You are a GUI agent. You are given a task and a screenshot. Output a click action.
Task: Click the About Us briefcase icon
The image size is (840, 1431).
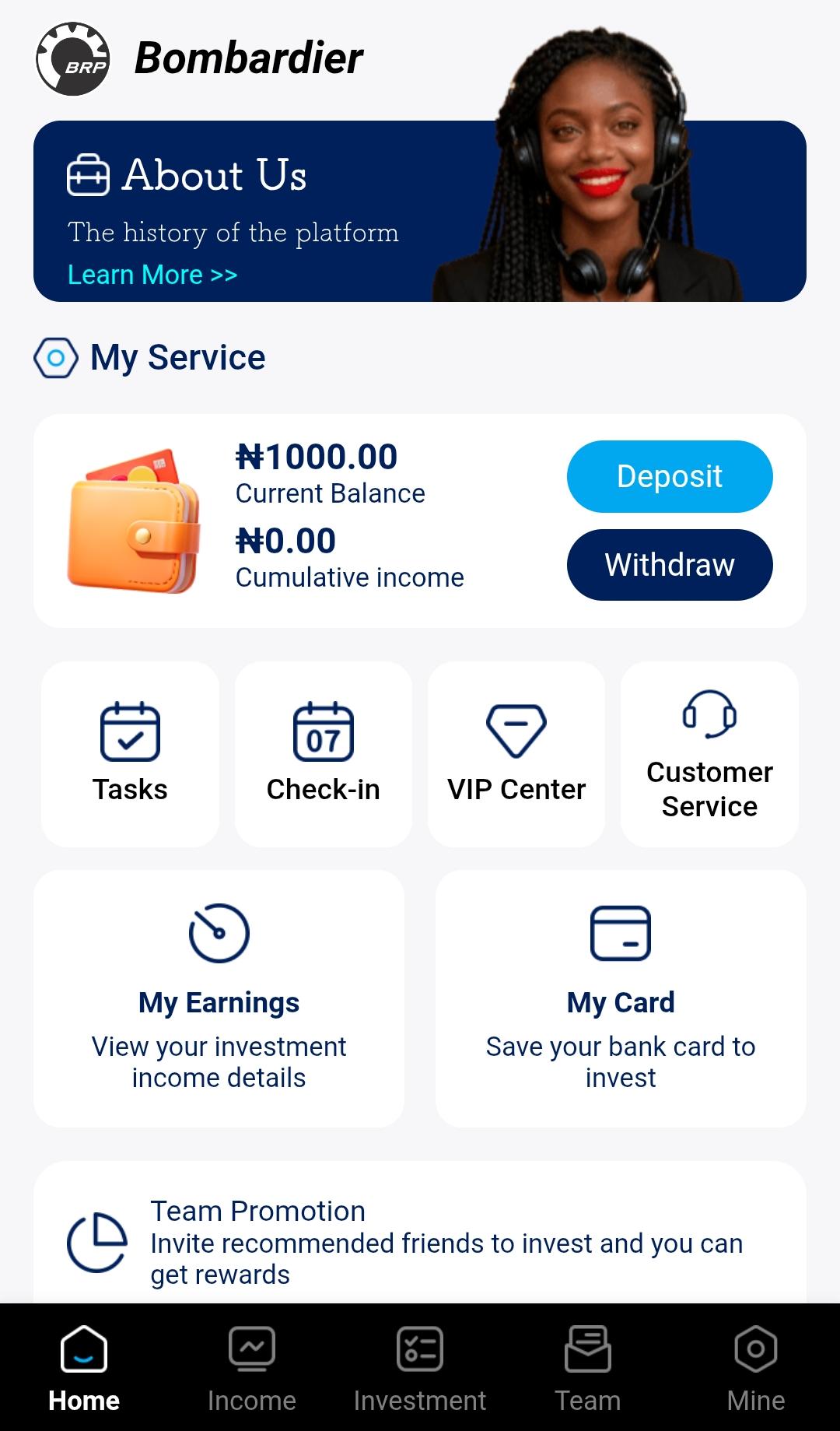[88, 176]
